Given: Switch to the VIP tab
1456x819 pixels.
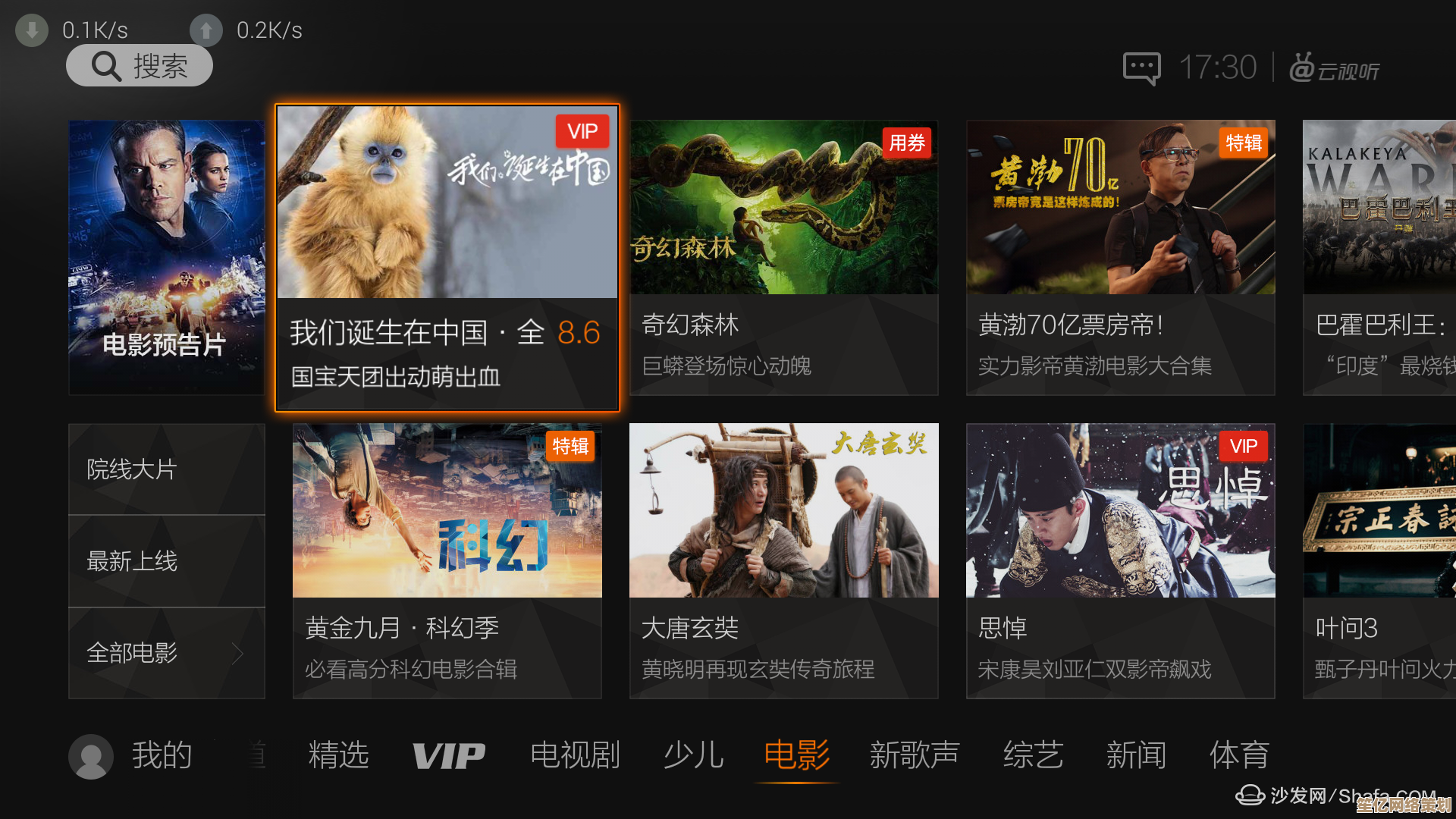Looking at the screenshot, I should pyautogui.click(x=448, y=756).
